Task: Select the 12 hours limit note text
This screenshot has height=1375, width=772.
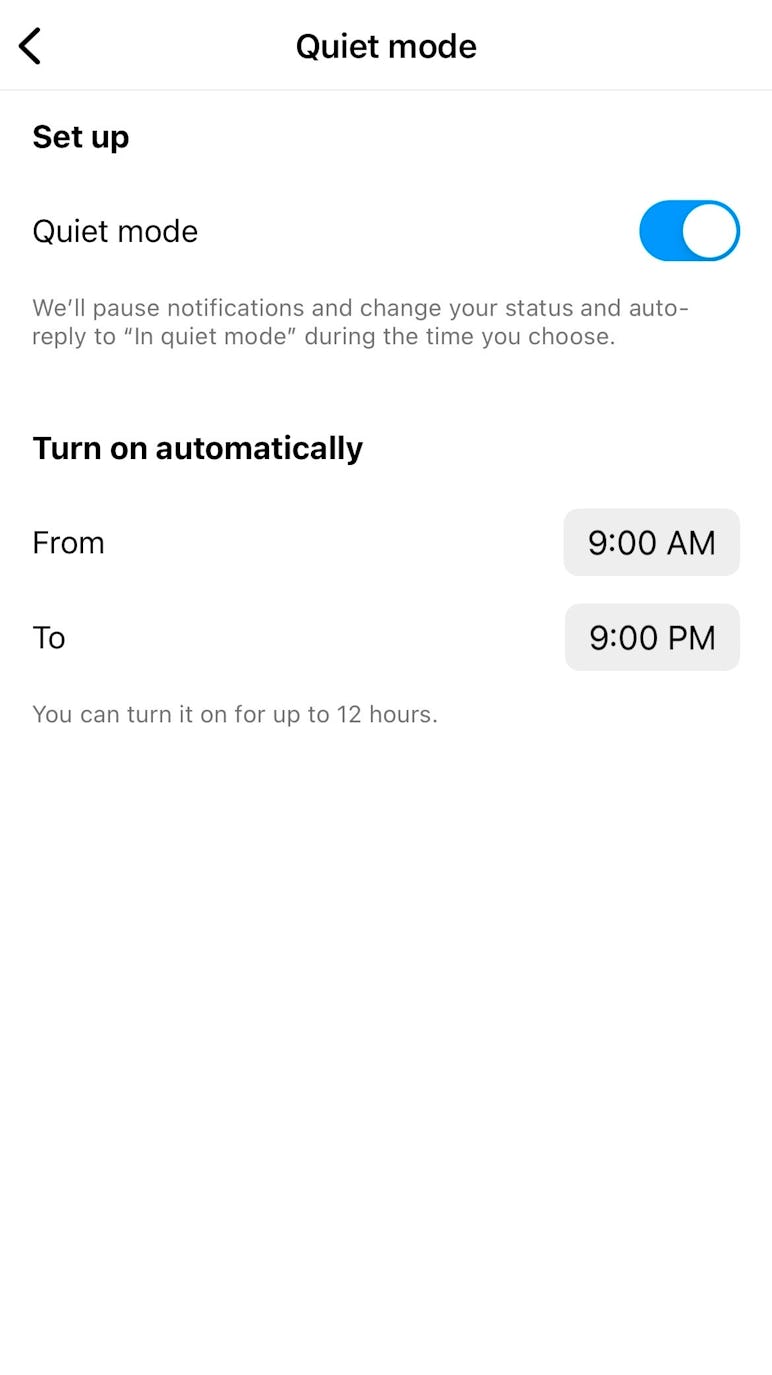Action: pyautogui.click(x=234, y=714)
